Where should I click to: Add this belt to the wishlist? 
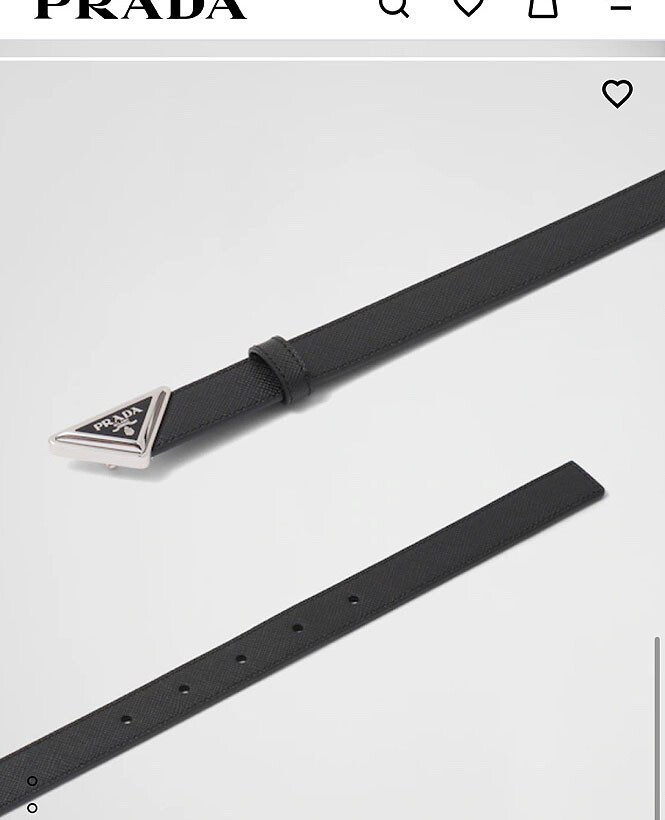[x=617, y=93]
